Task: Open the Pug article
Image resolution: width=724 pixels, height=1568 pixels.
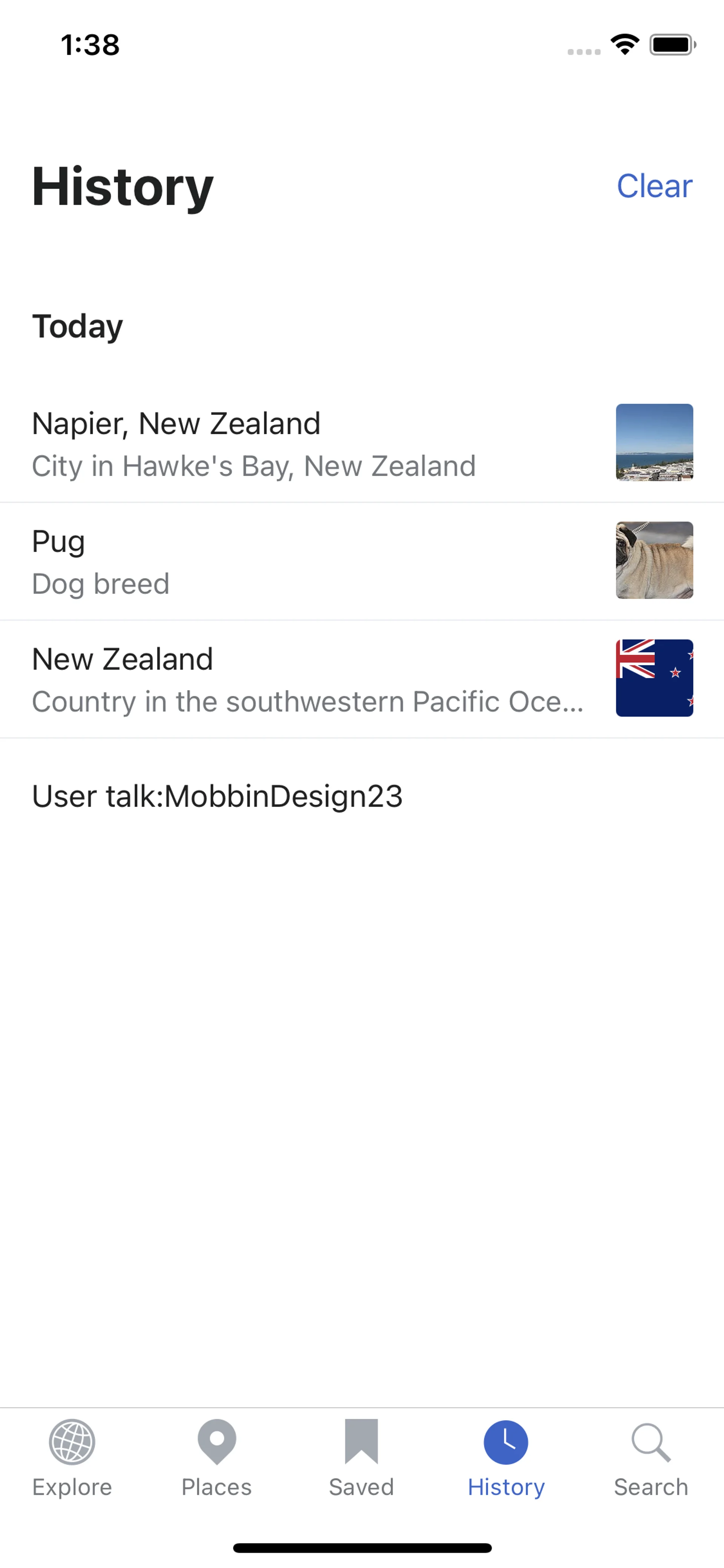Action: point(304,561)
